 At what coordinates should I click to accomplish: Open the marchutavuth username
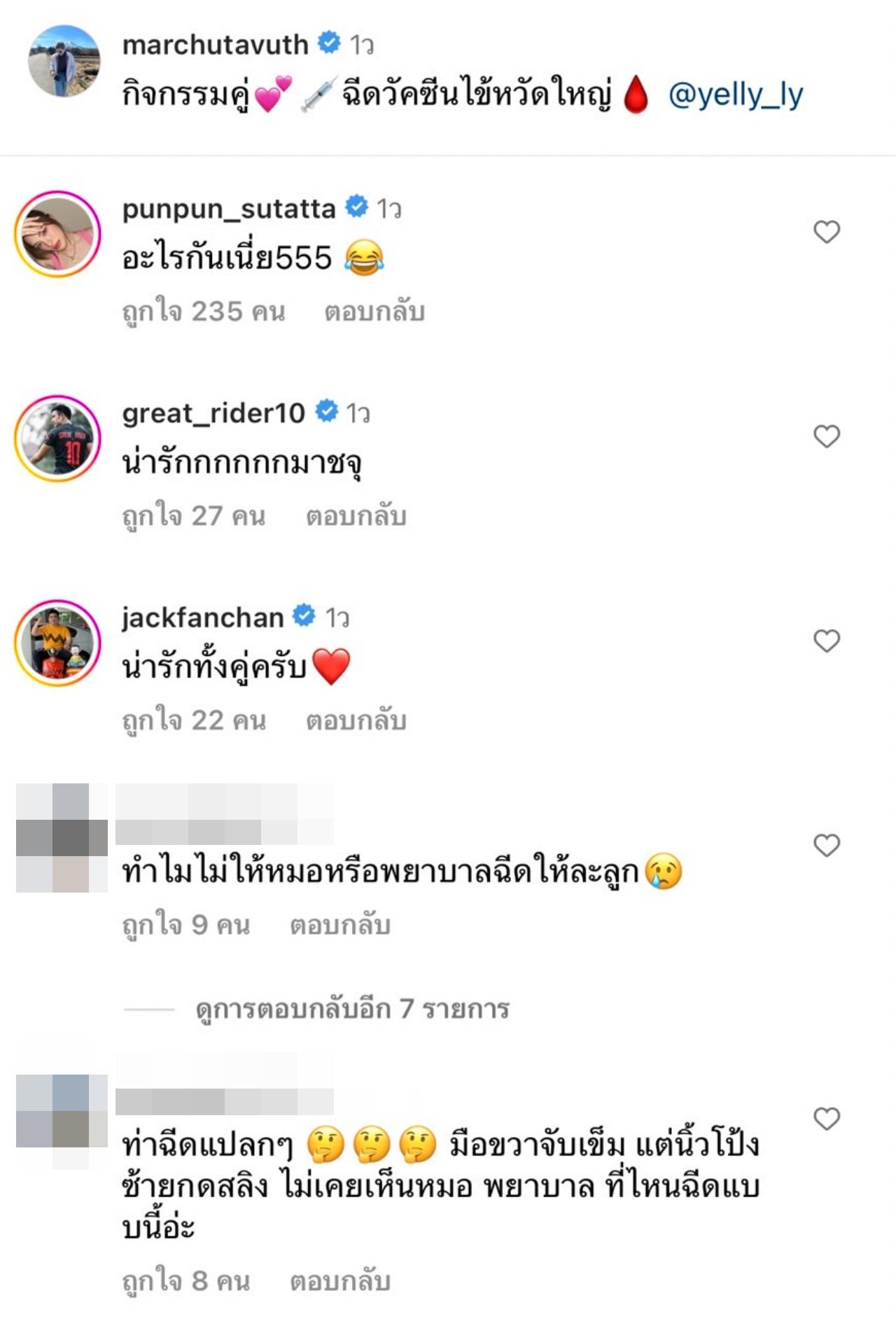tap(215, 45)
